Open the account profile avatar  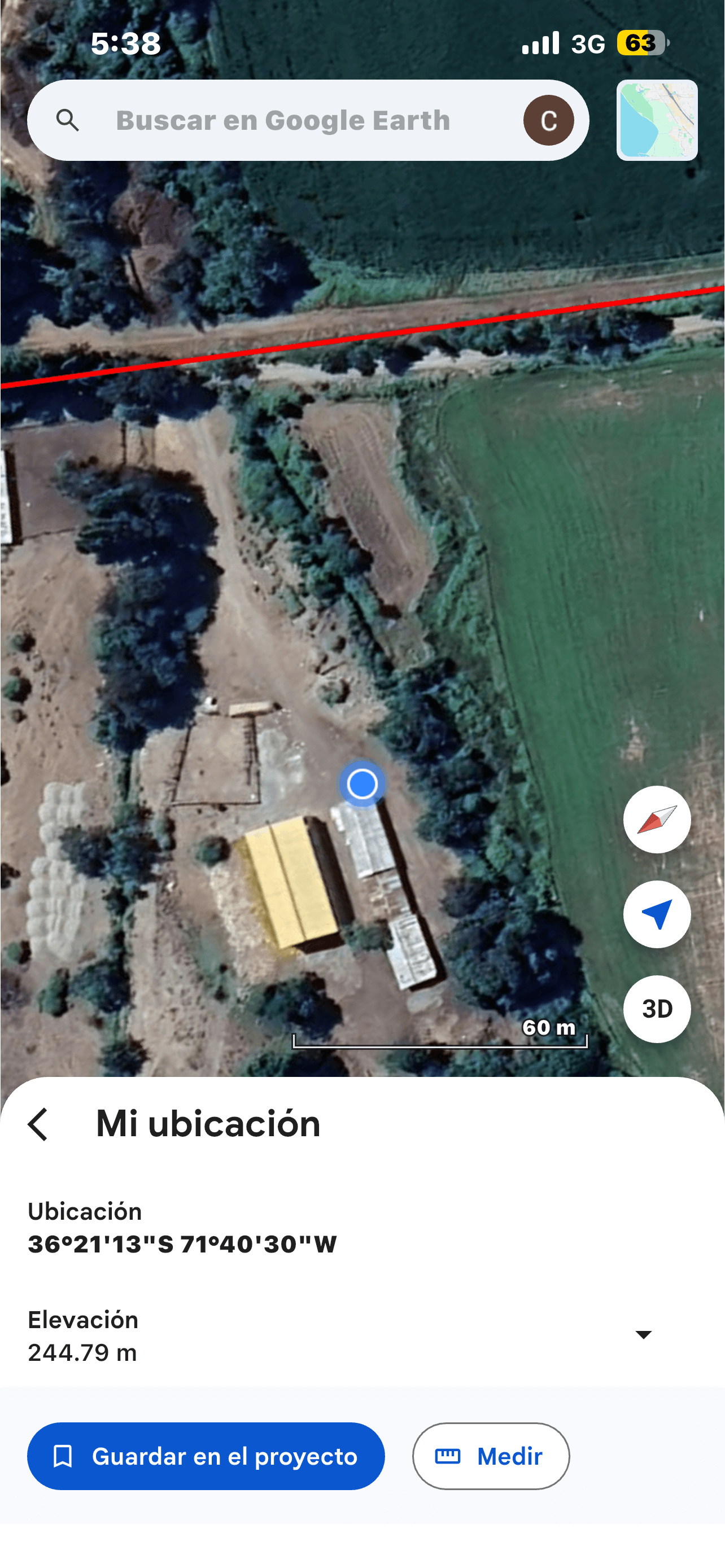[548, 121]
